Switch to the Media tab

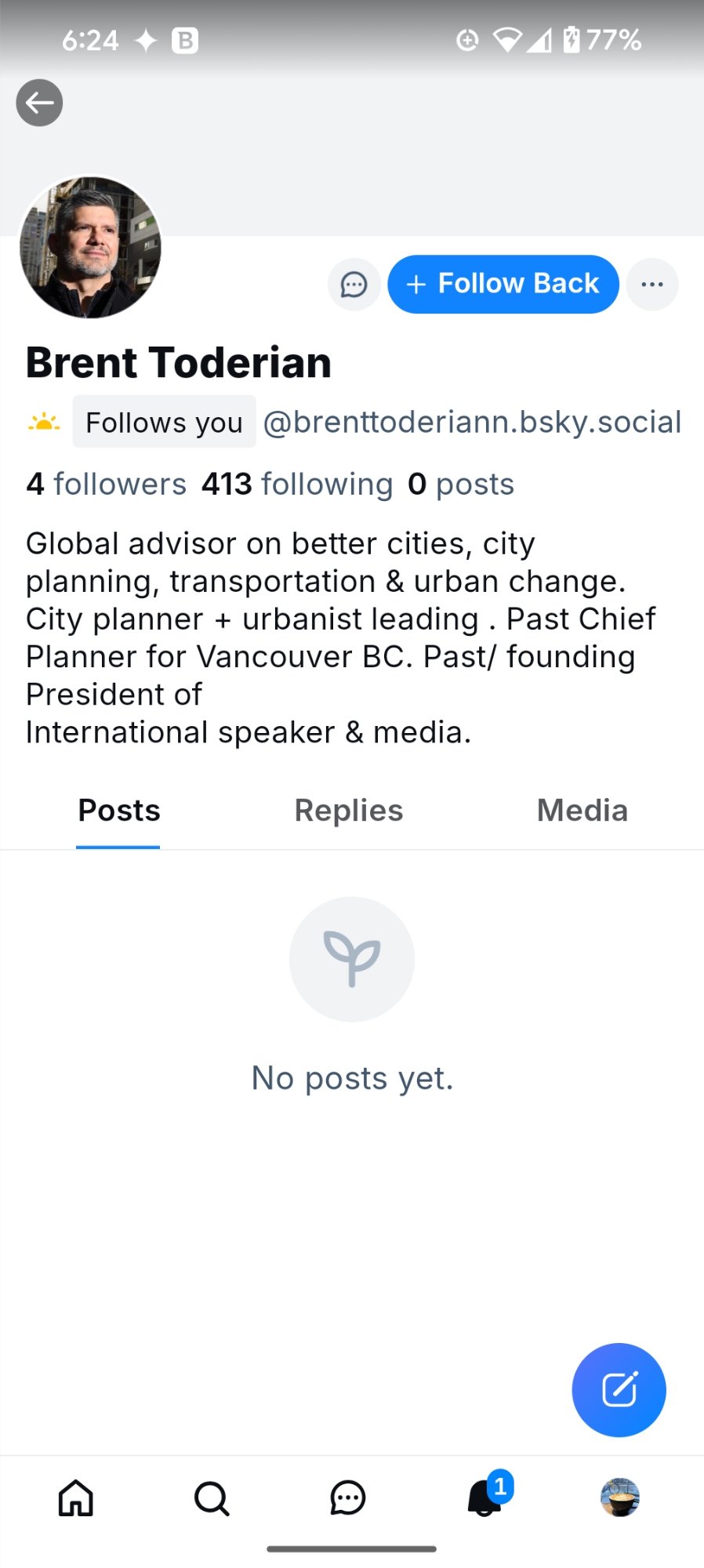[x=582, y=811]
